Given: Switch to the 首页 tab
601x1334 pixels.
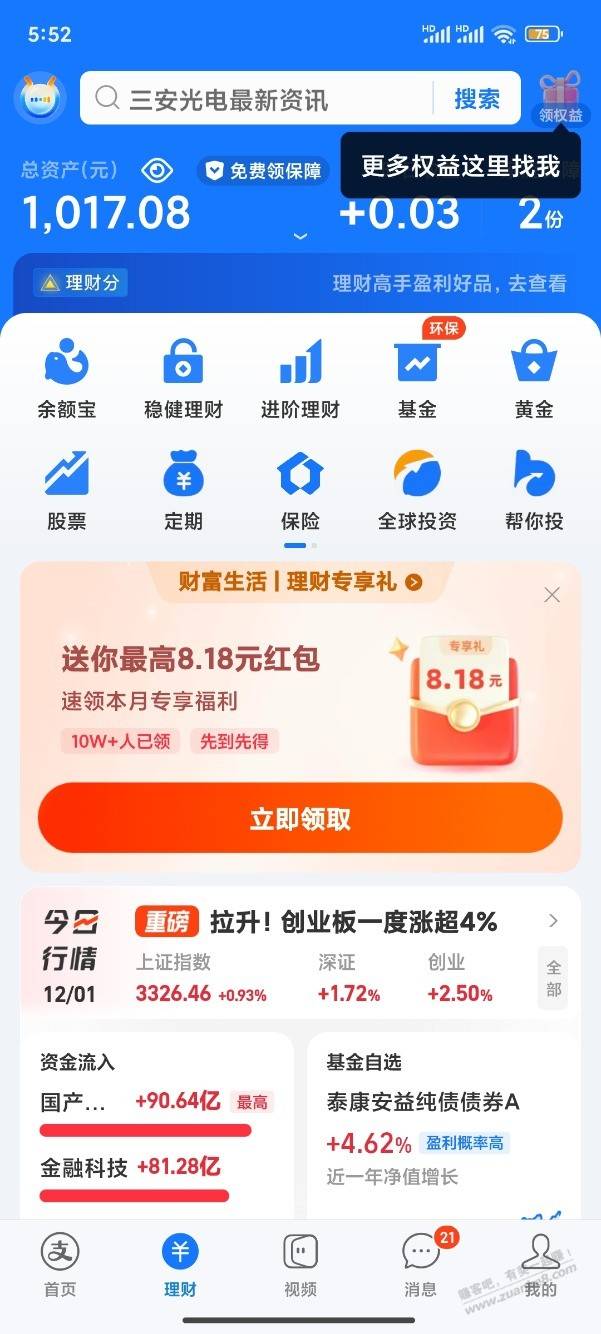Looking at the screenshot, I should coord(60,1264).
